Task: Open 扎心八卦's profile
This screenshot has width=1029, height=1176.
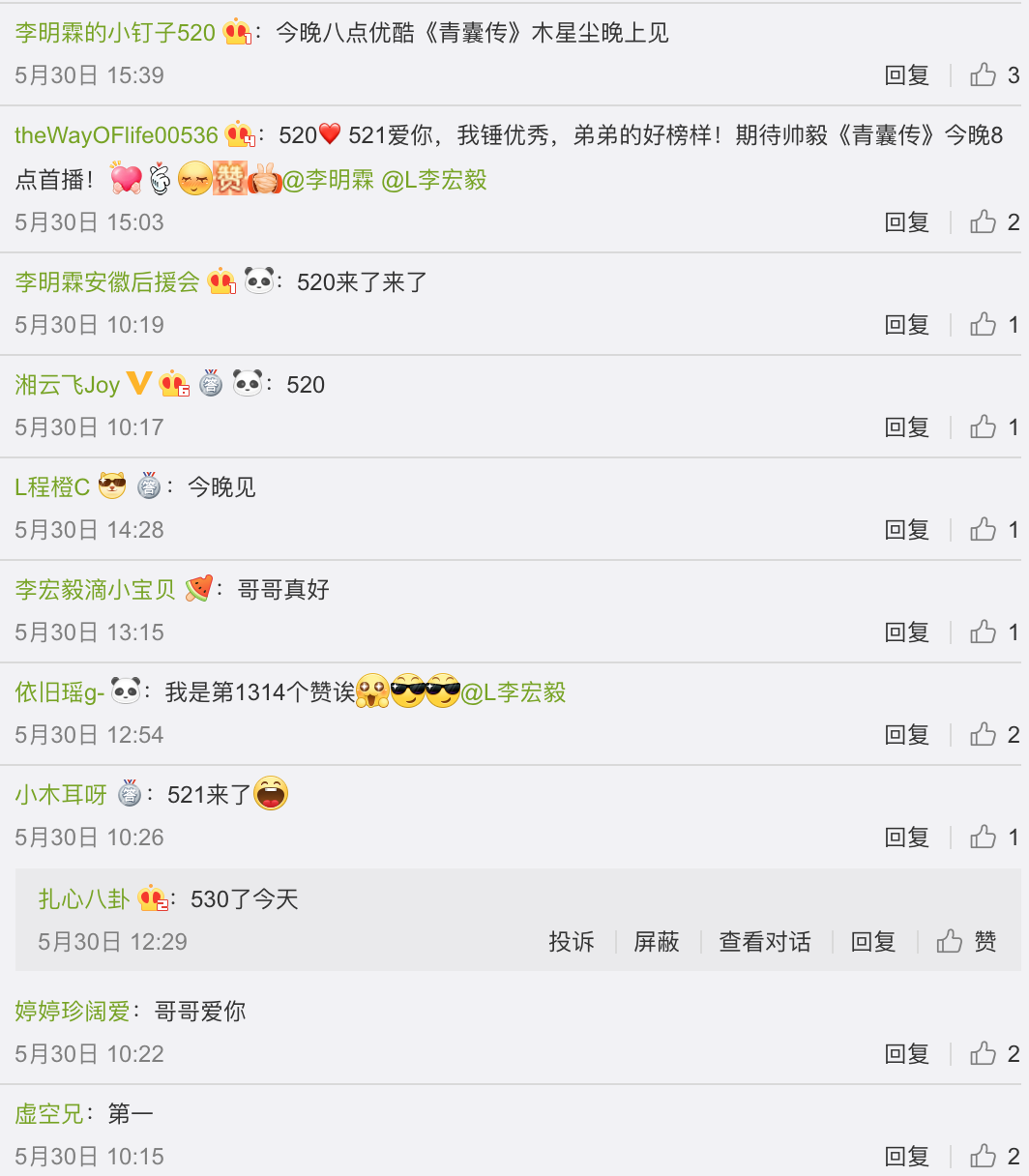Action: (84, 899)
